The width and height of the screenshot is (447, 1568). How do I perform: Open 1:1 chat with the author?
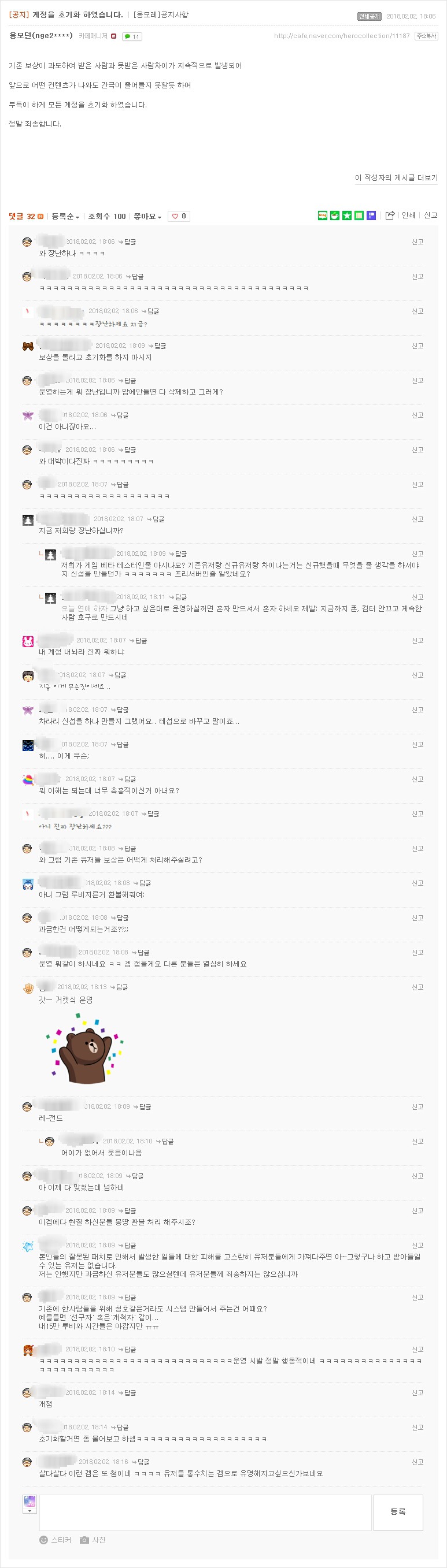tap(132, 36)
